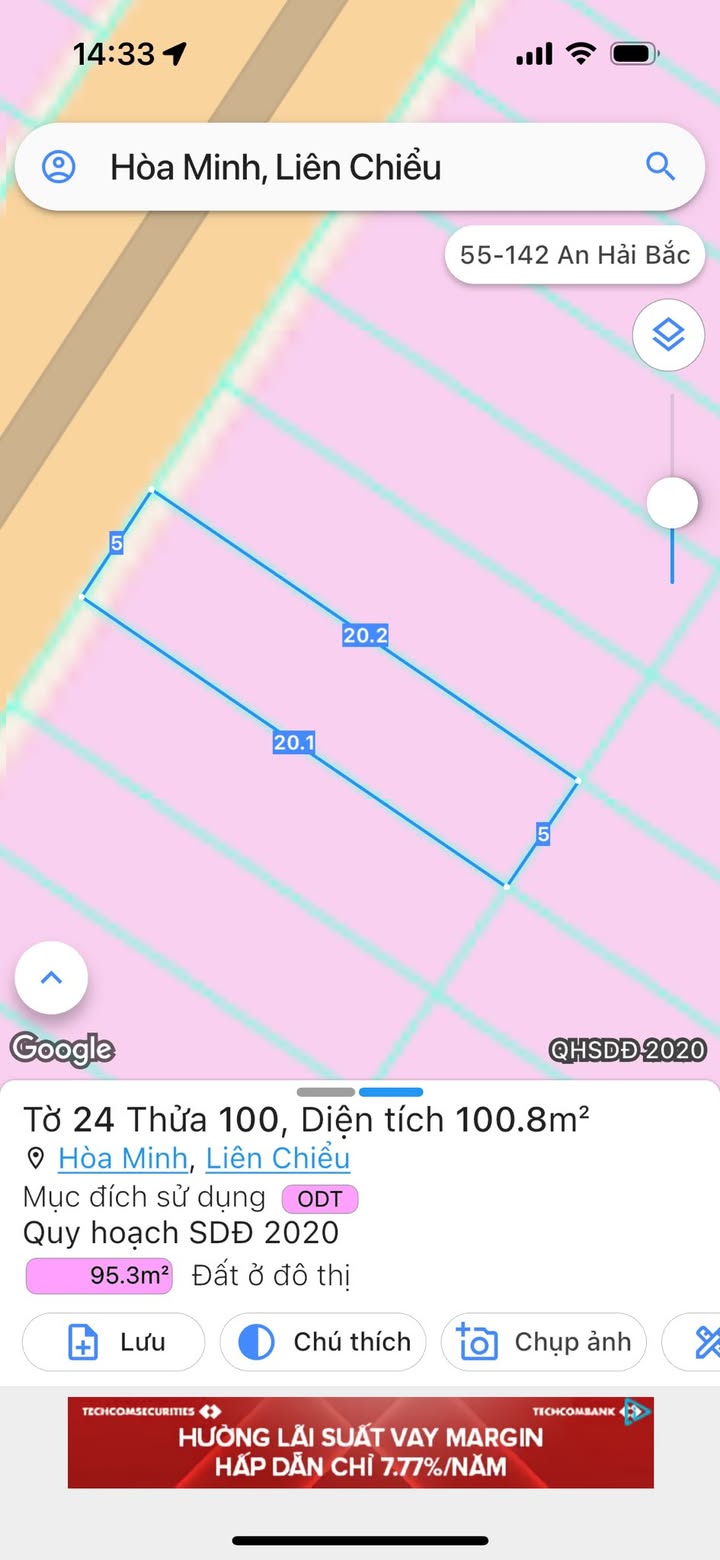Image resolution: width=720 pixels, height=1560 pixels.
Task: Open the Chú thích legend
Action: coord(323,1342)
